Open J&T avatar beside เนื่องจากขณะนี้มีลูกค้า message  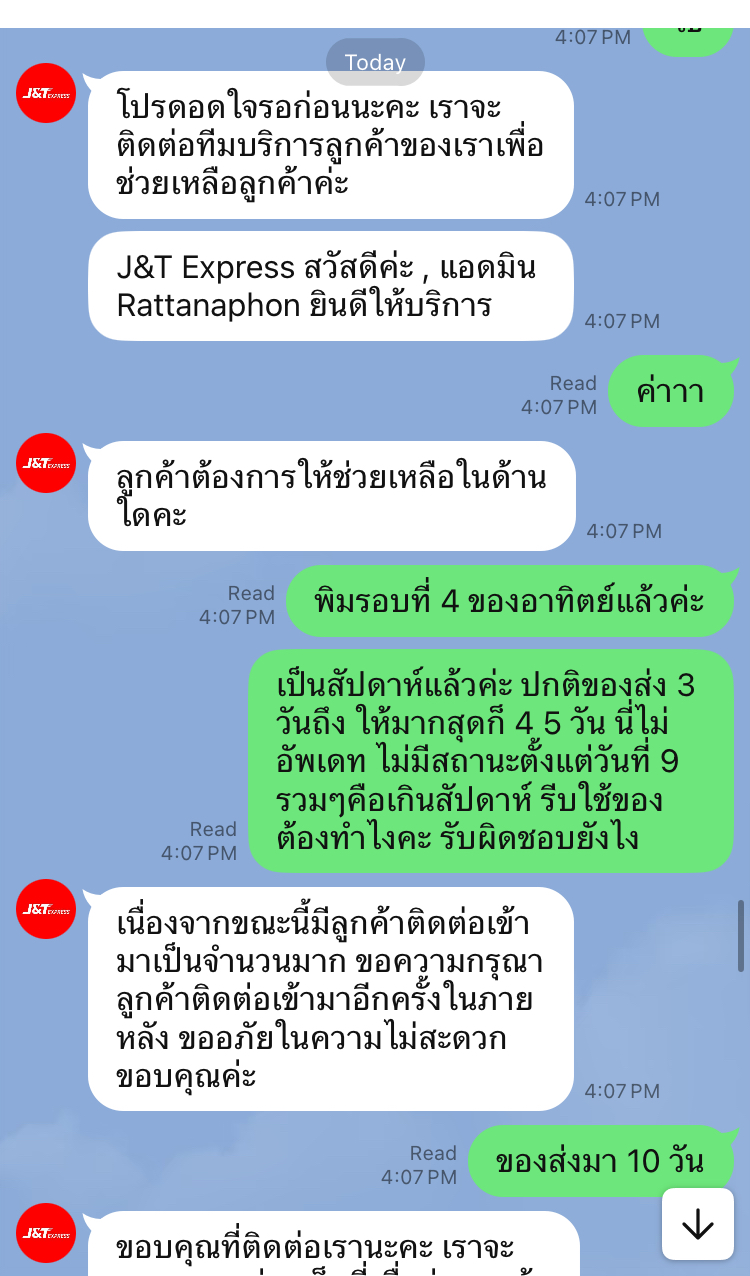point(47,909)
